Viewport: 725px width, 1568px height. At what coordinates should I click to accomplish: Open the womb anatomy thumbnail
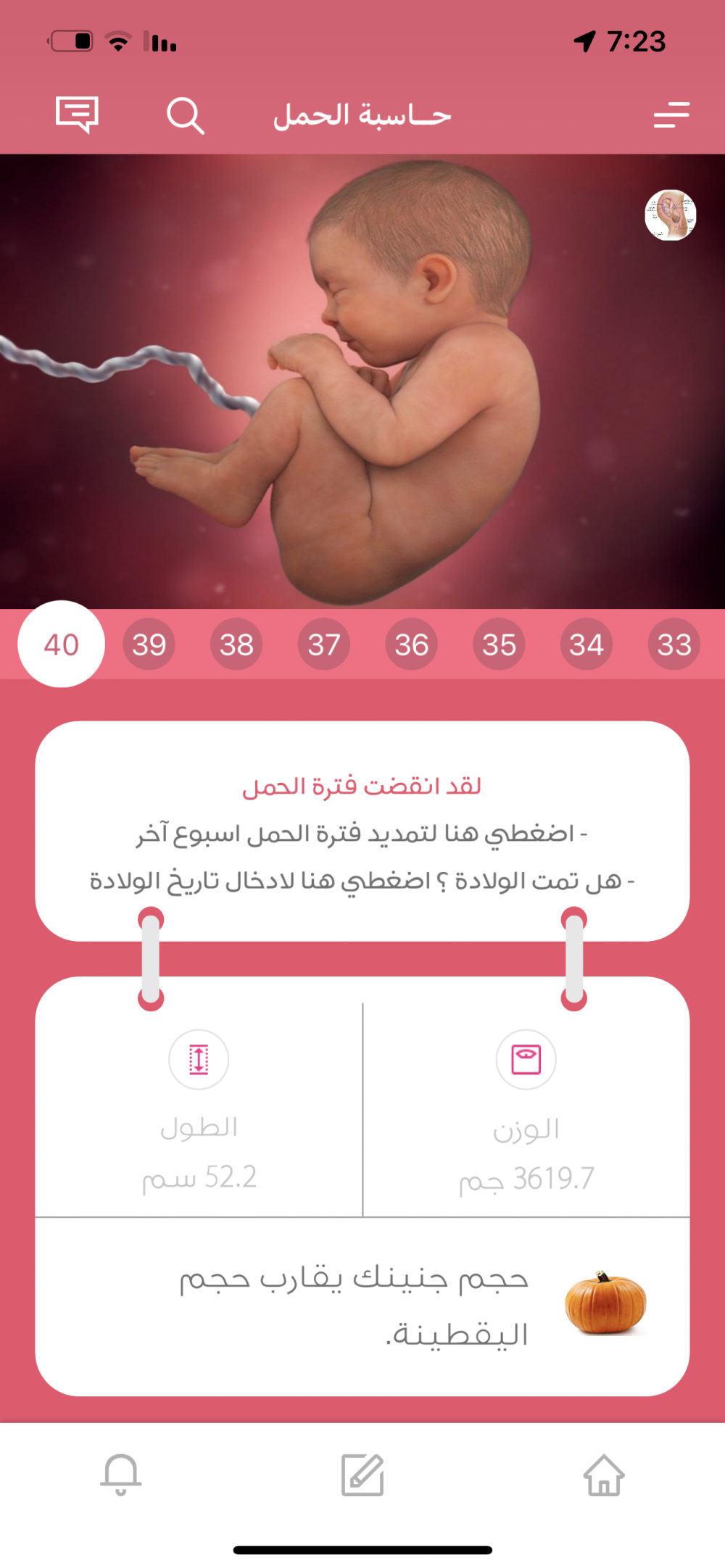pos(670,215)
